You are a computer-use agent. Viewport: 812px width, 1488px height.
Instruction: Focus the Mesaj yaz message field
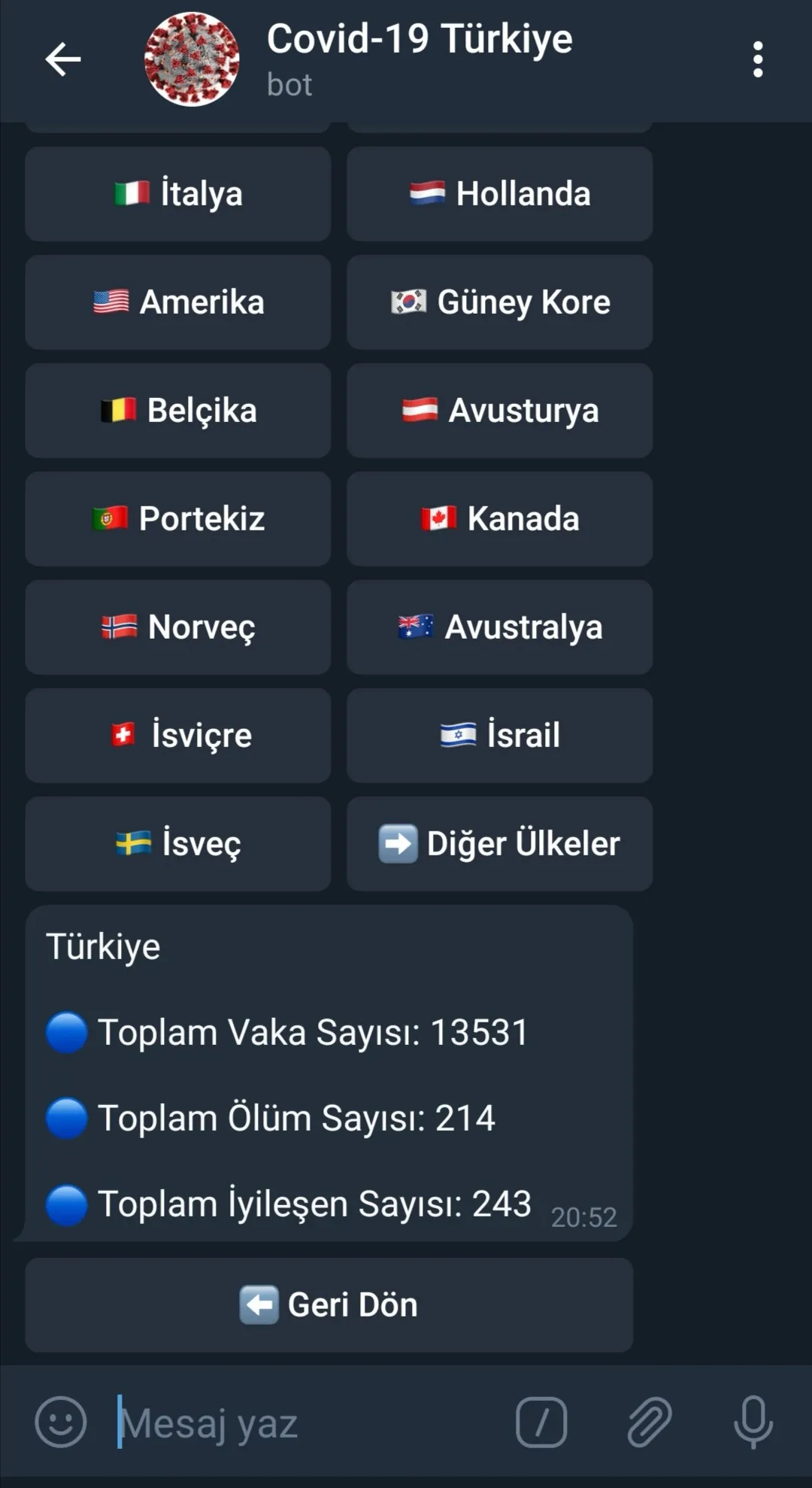click(301, 1423)
